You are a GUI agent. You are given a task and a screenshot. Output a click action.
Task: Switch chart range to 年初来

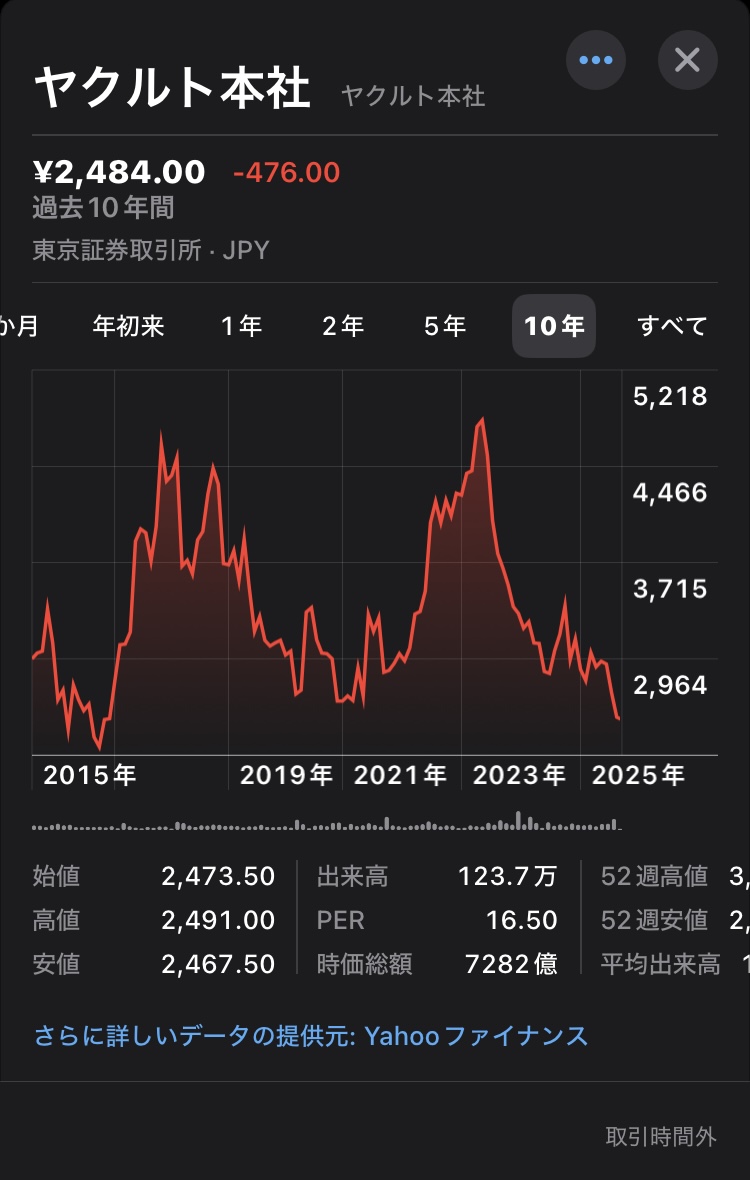[128, 326]
